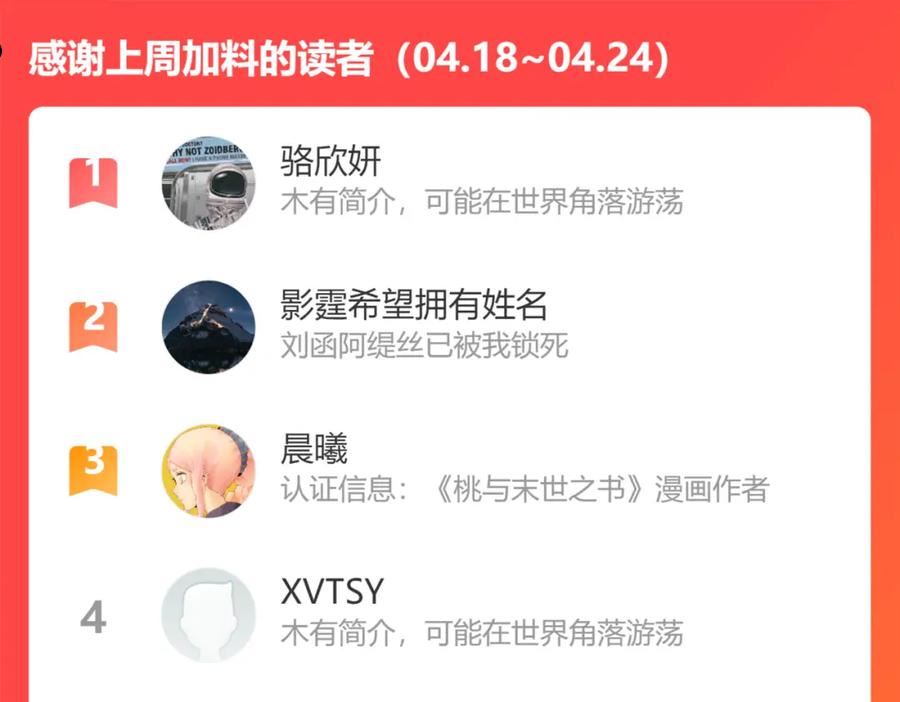Open 骆欣妍's profile row
The width and height of the screenshot is (900, 702).
[x=449, y=183]
